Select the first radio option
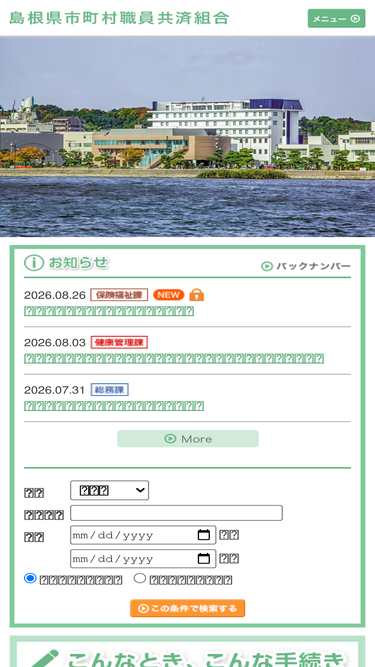The width and height of the screenshot is (375, 667). click(x=30, y=579)
